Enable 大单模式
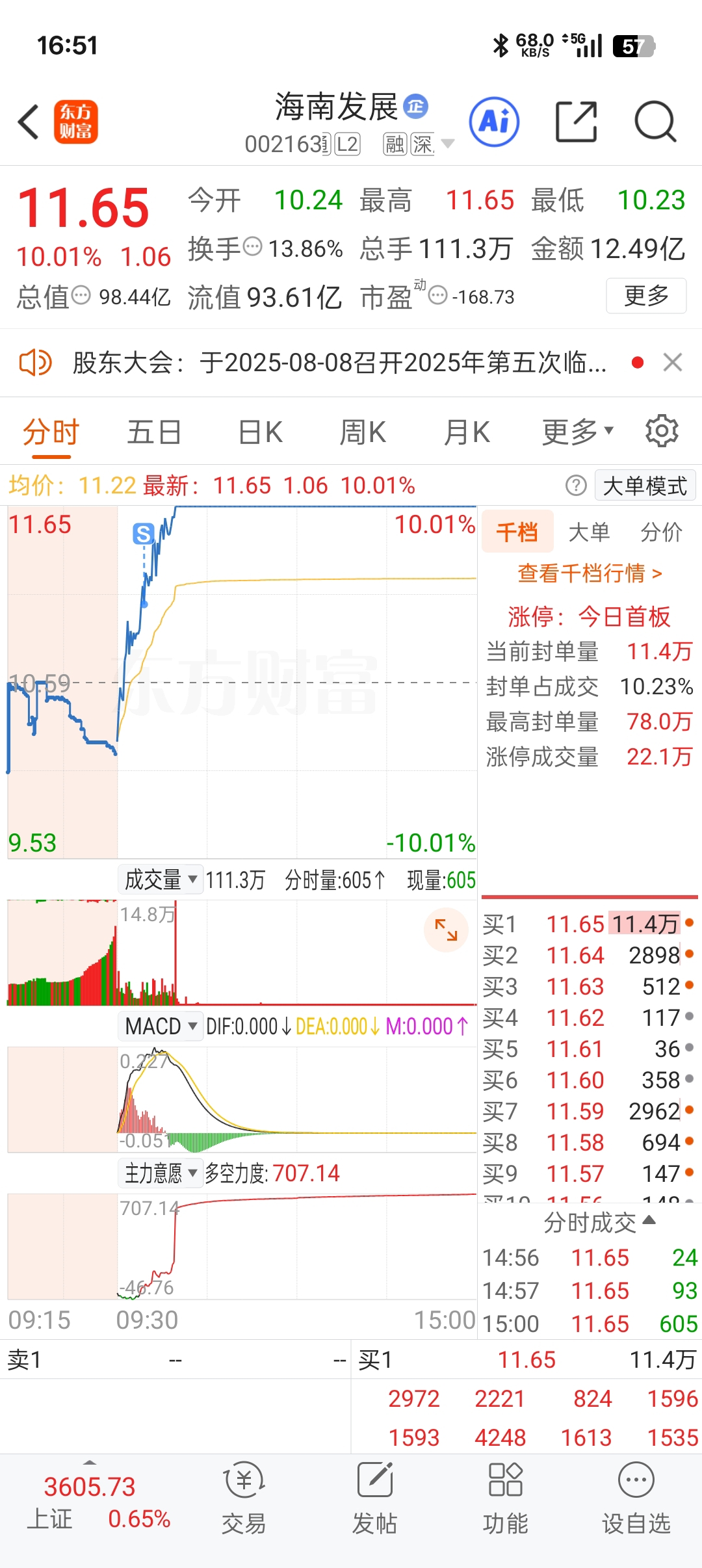This screenshot has width=702, height=1568. [645, 486]
